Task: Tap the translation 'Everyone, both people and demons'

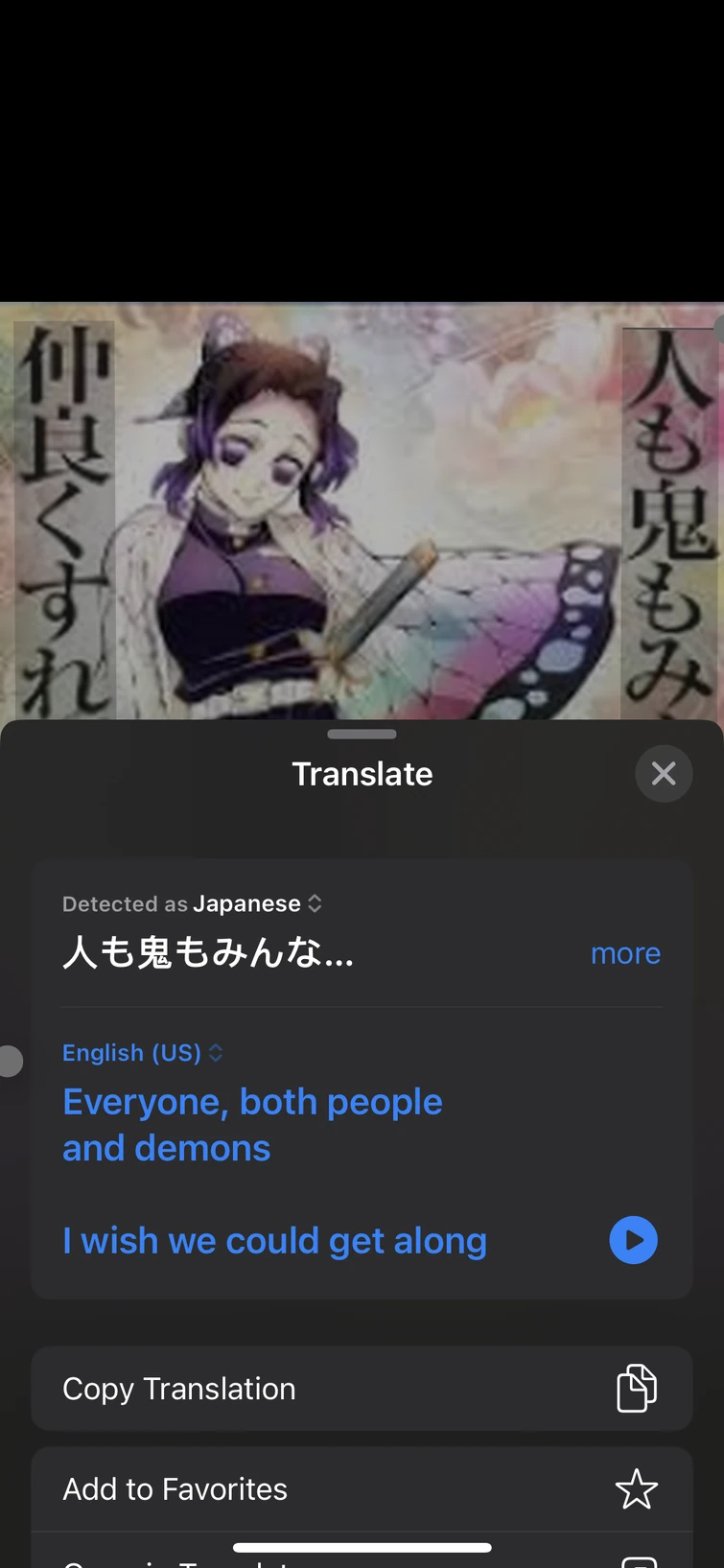Action: [x=252, y=1124]
